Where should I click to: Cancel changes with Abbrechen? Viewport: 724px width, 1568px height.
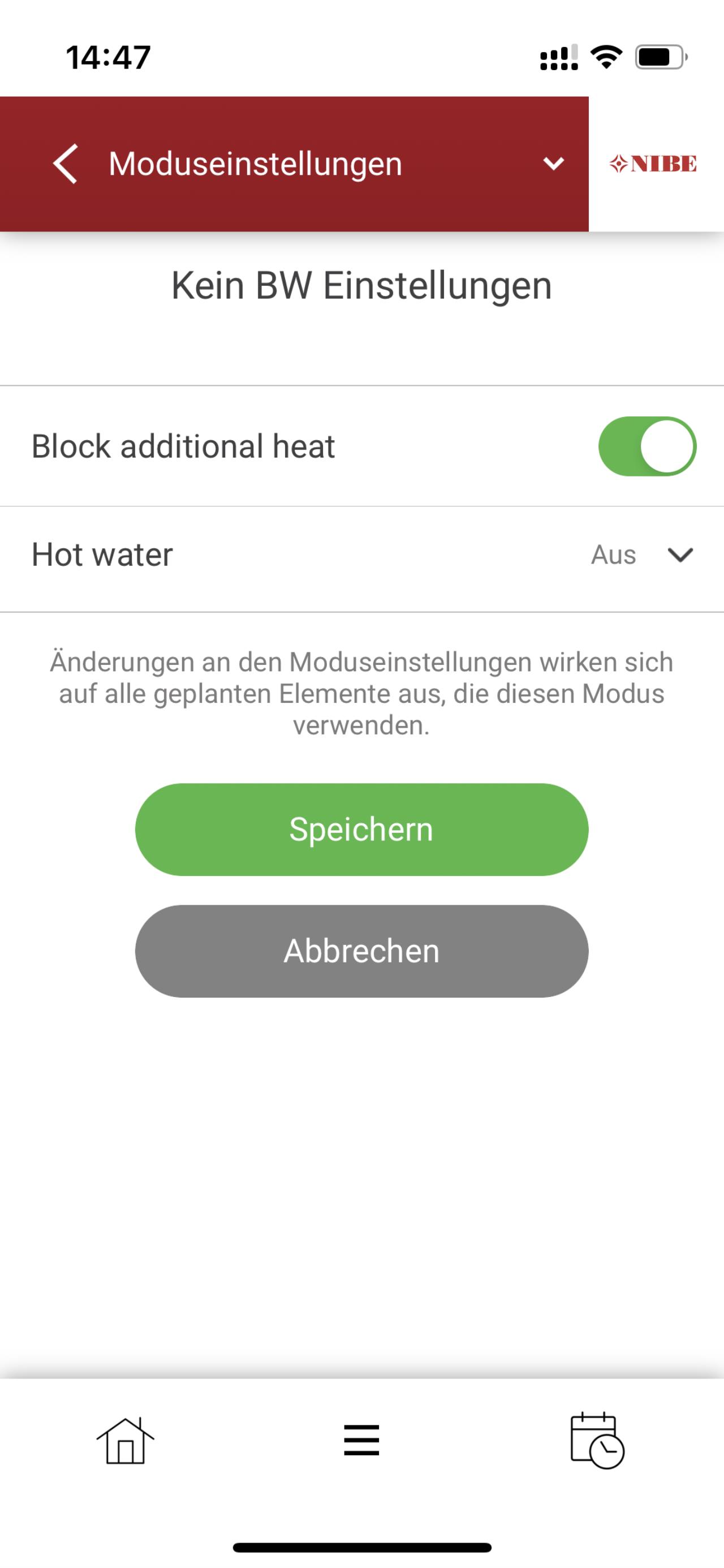(x=361, y=951)
